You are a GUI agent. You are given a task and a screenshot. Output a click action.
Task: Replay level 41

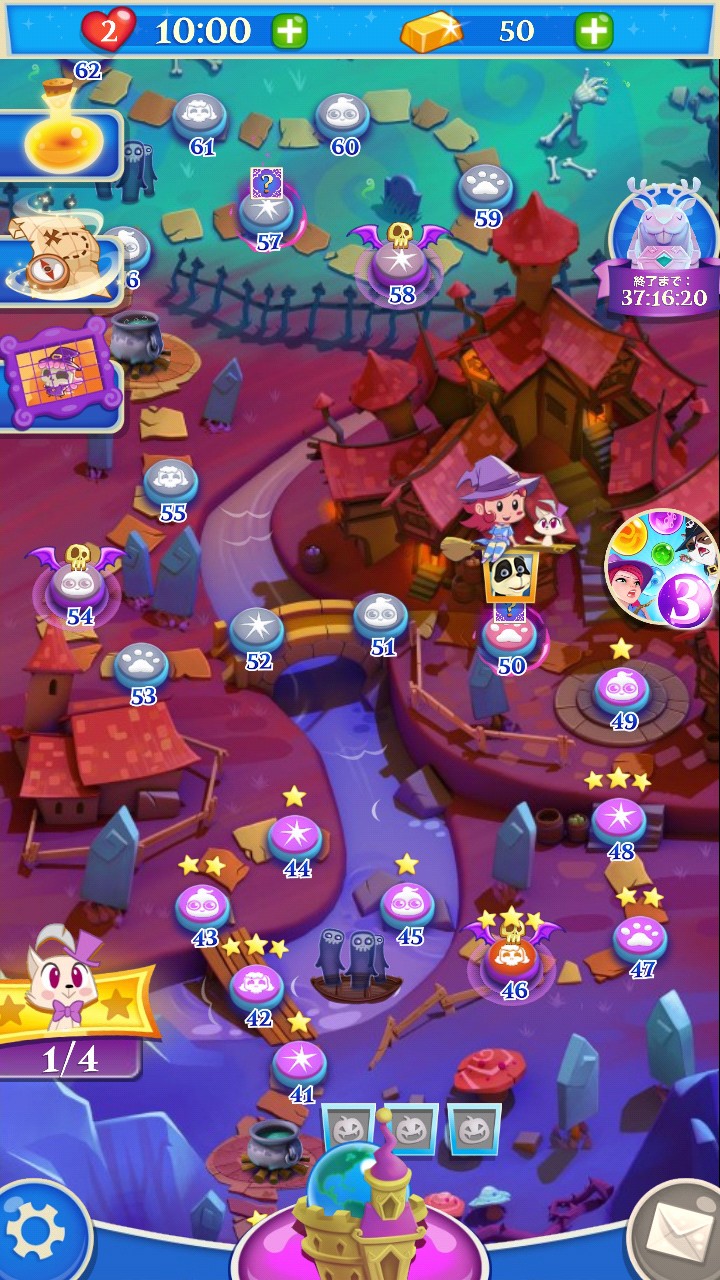click(300, 1065)
